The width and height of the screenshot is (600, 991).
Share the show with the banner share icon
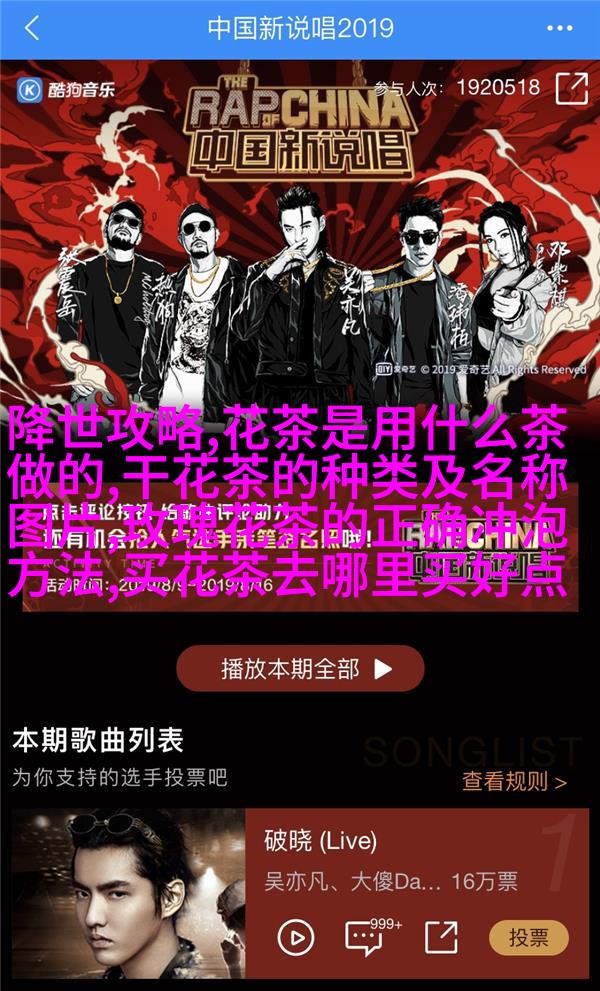click(572, 88)
